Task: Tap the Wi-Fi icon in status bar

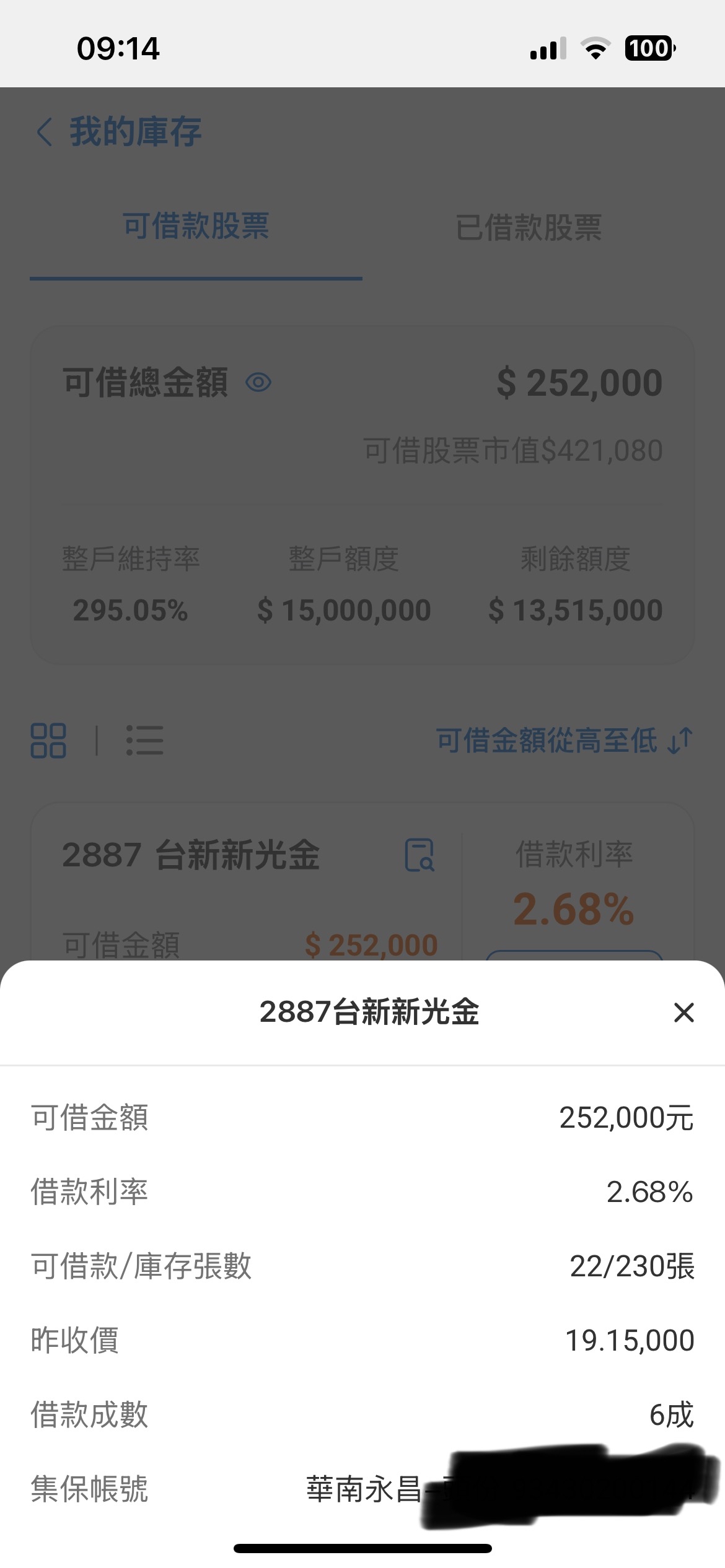Action: pos(594,48)
